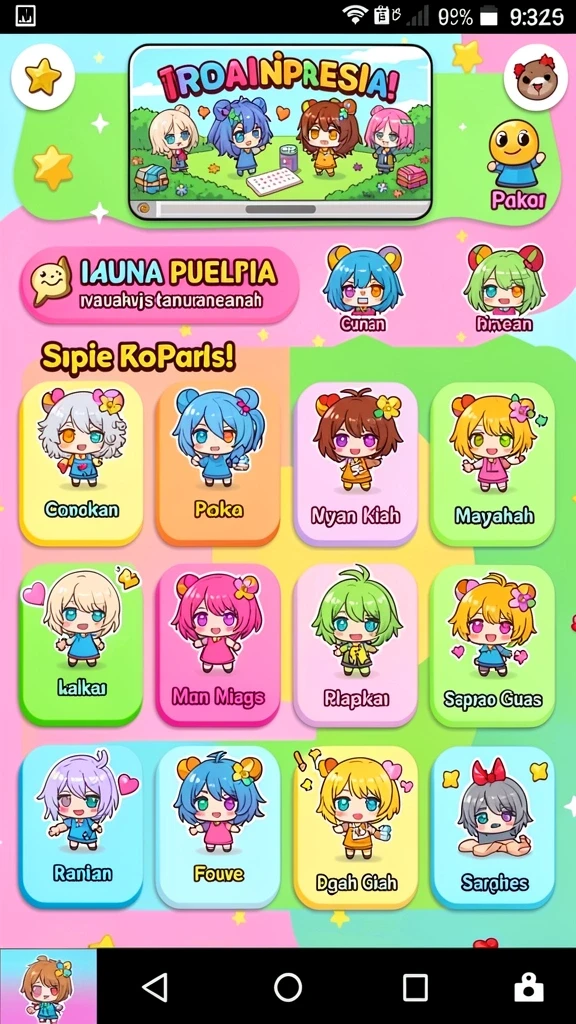Screen dimensions: 576x1024
Task: Open the Pakar smiley character
Action: 517,165
